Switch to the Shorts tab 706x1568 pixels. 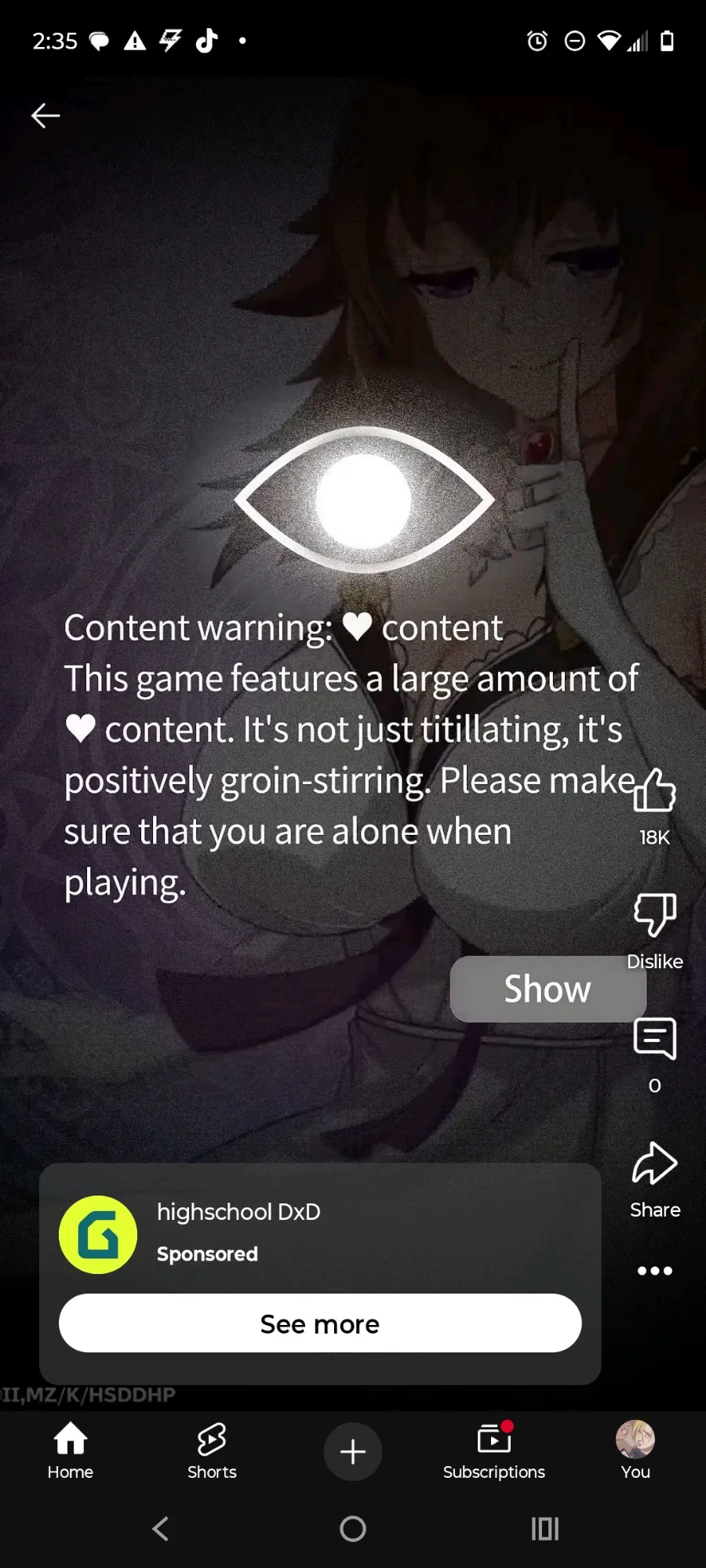point(212,1450)
